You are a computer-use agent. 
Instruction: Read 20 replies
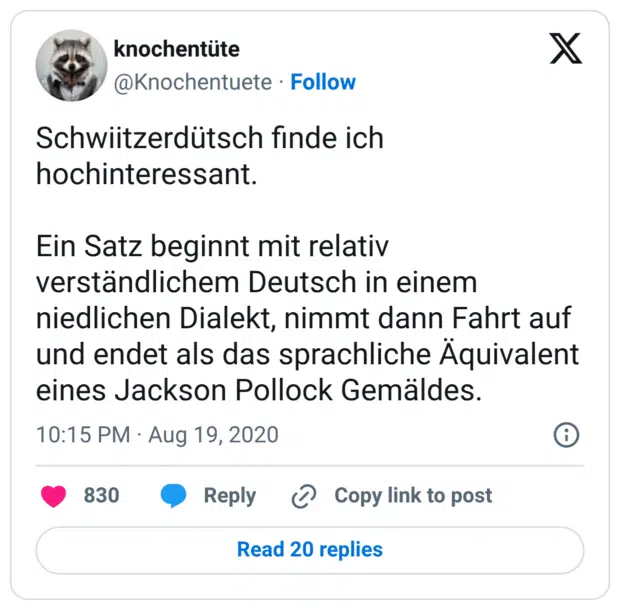309,549
